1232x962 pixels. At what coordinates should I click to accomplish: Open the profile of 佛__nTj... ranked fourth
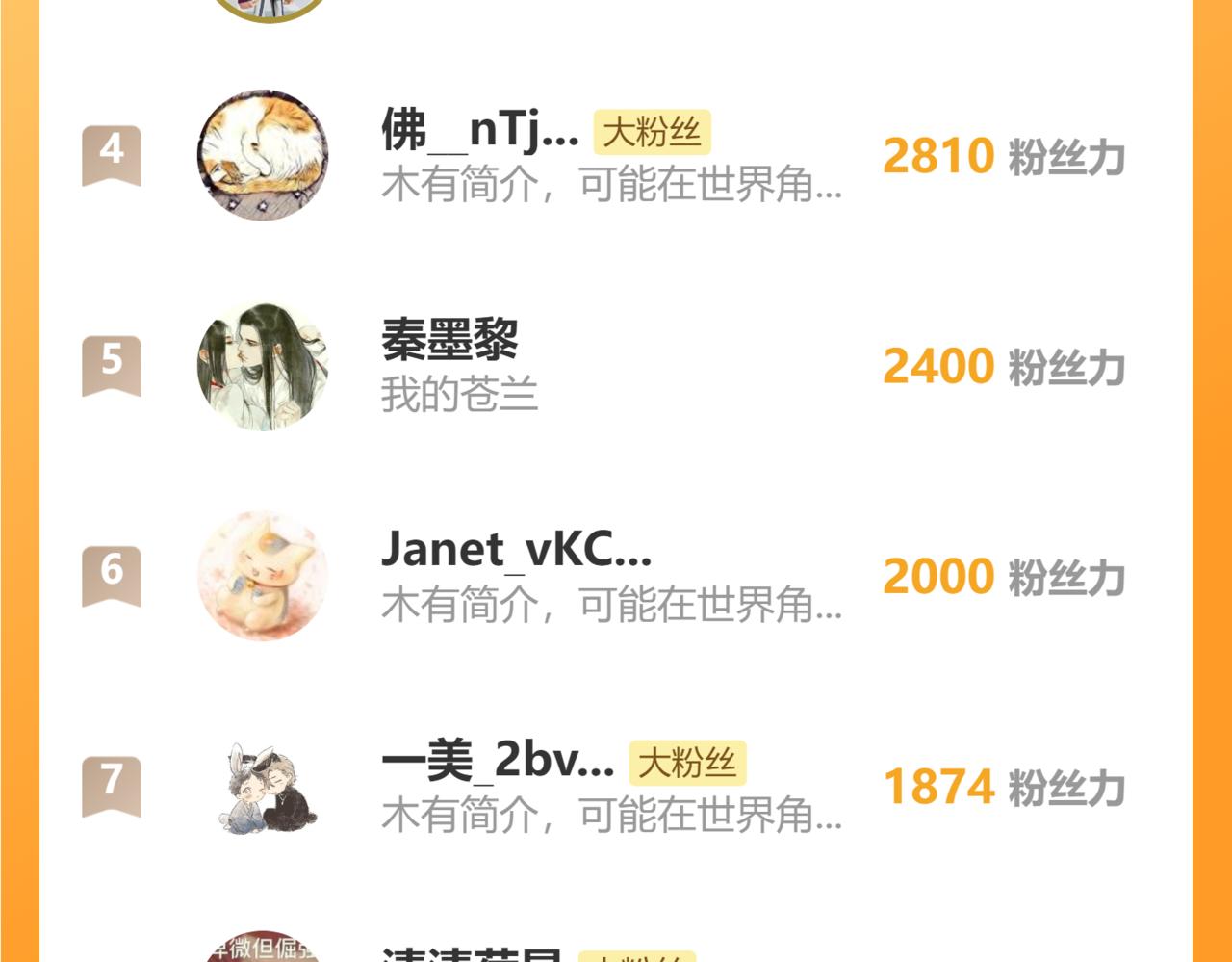pos(479,131)
